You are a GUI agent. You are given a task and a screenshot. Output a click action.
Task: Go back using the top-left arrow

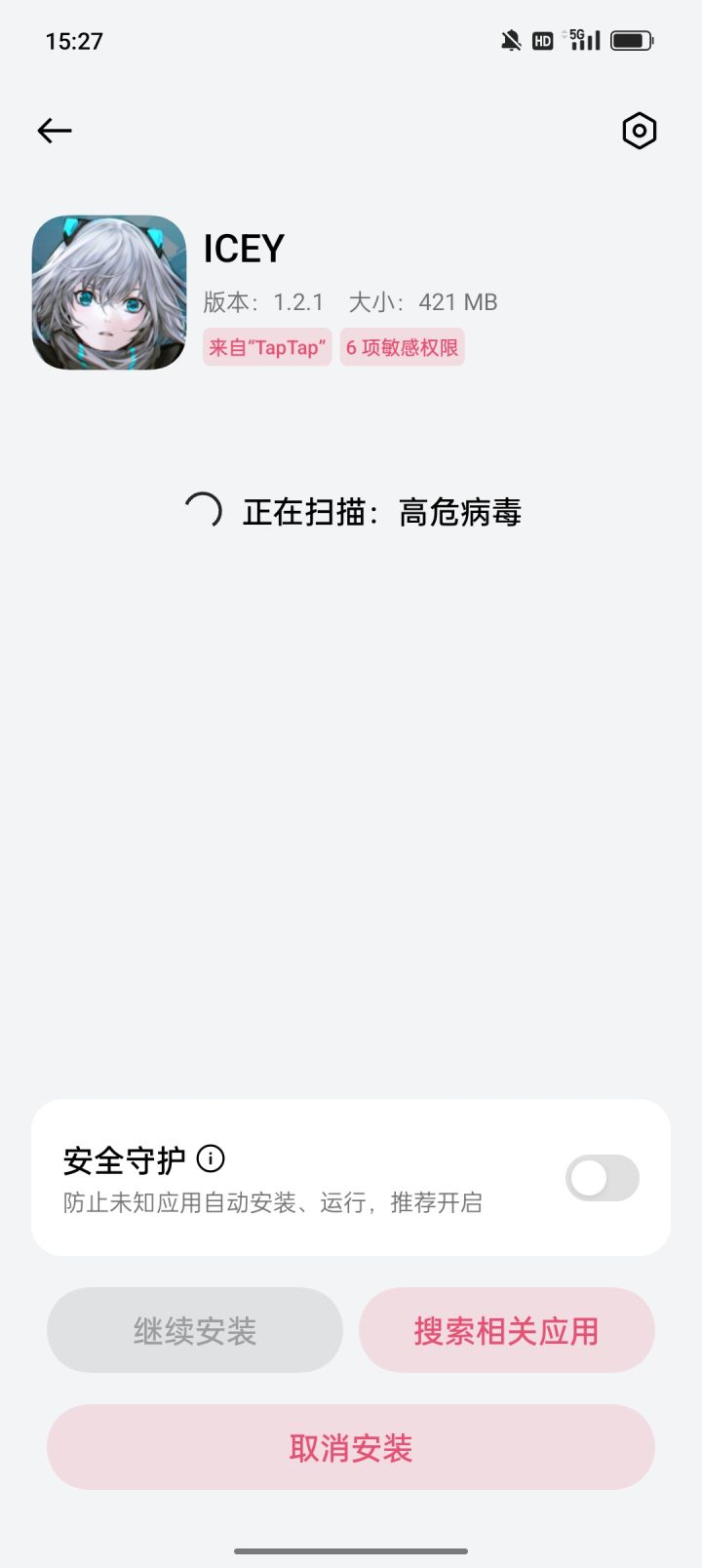pos(55,130)
